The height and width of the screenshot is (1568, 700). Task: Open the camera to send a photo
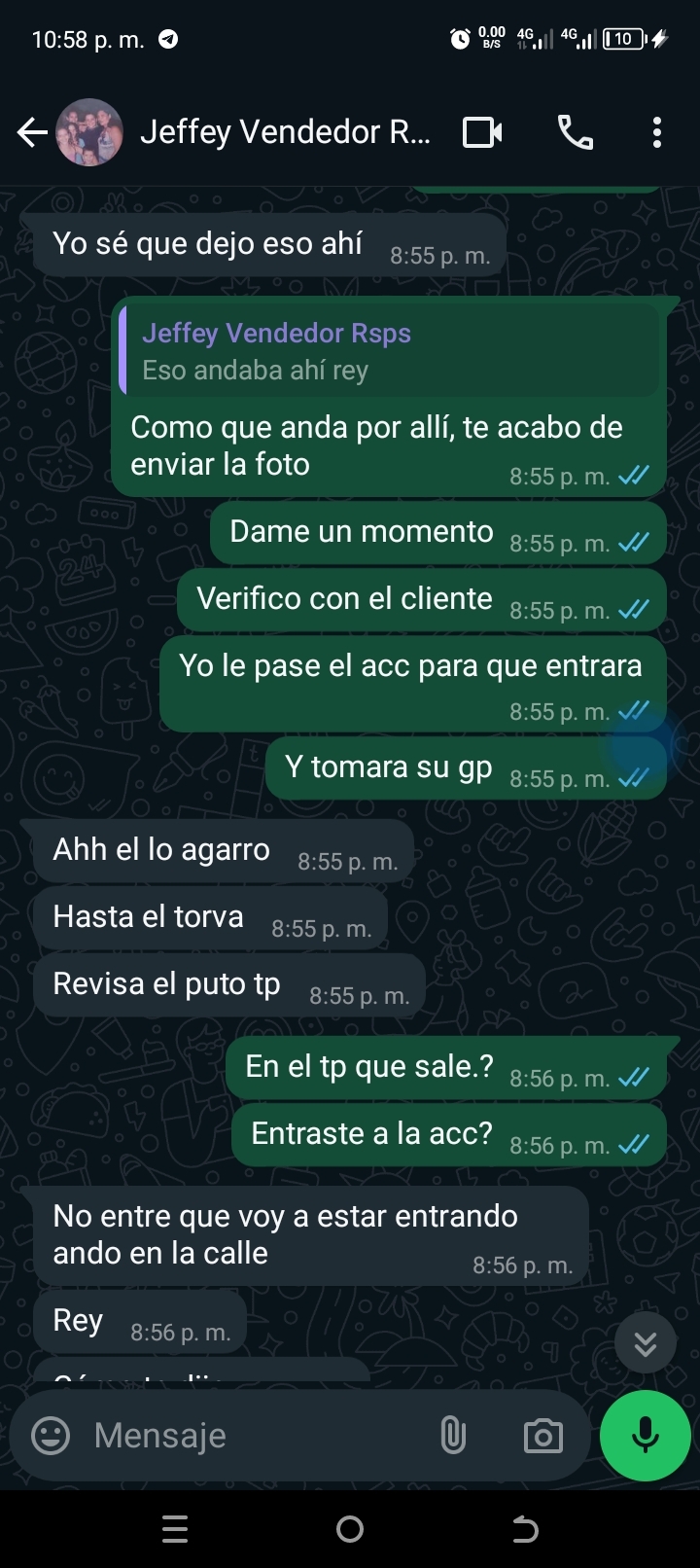[x=542, y=1436]
